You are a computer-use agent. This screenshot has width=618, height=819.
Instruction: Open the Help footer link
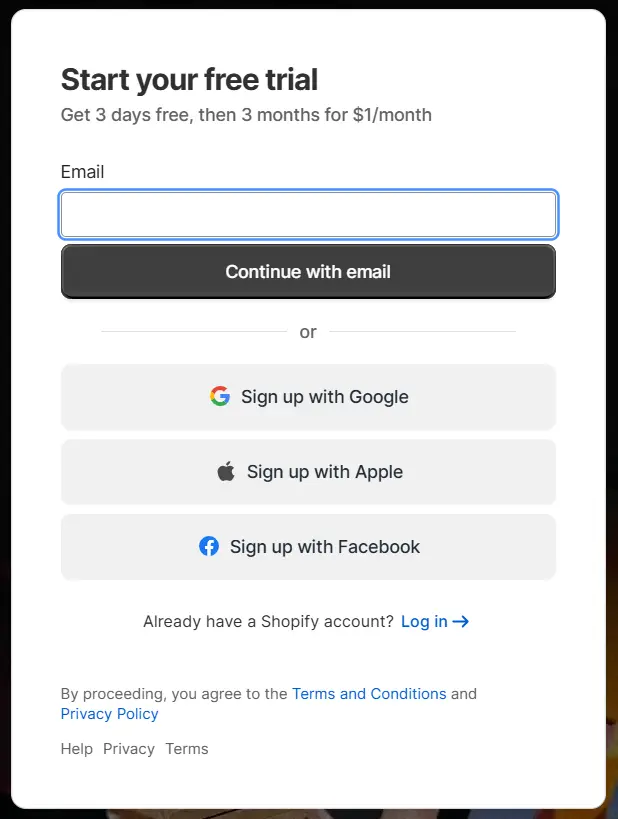tap(76, 749)
